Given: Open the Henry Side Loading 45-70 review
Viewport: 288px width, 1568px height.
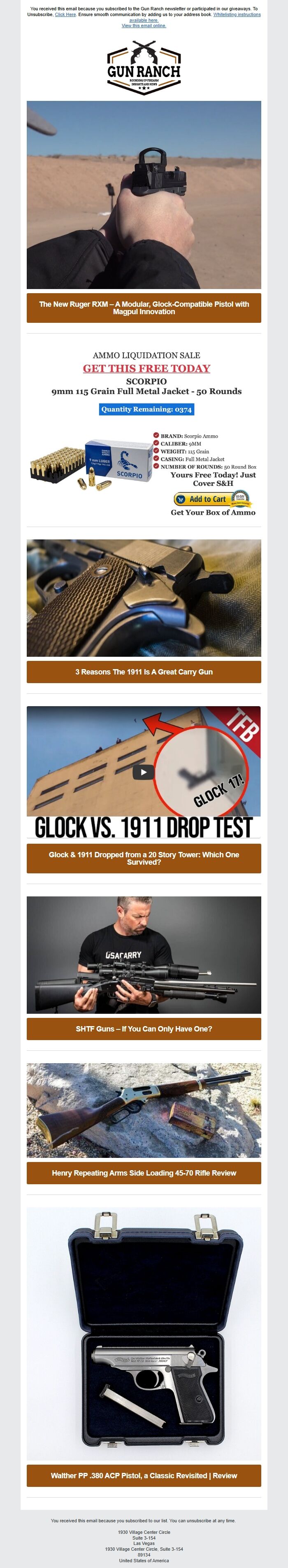Looking at the screenshot, I should [144, 1173].
